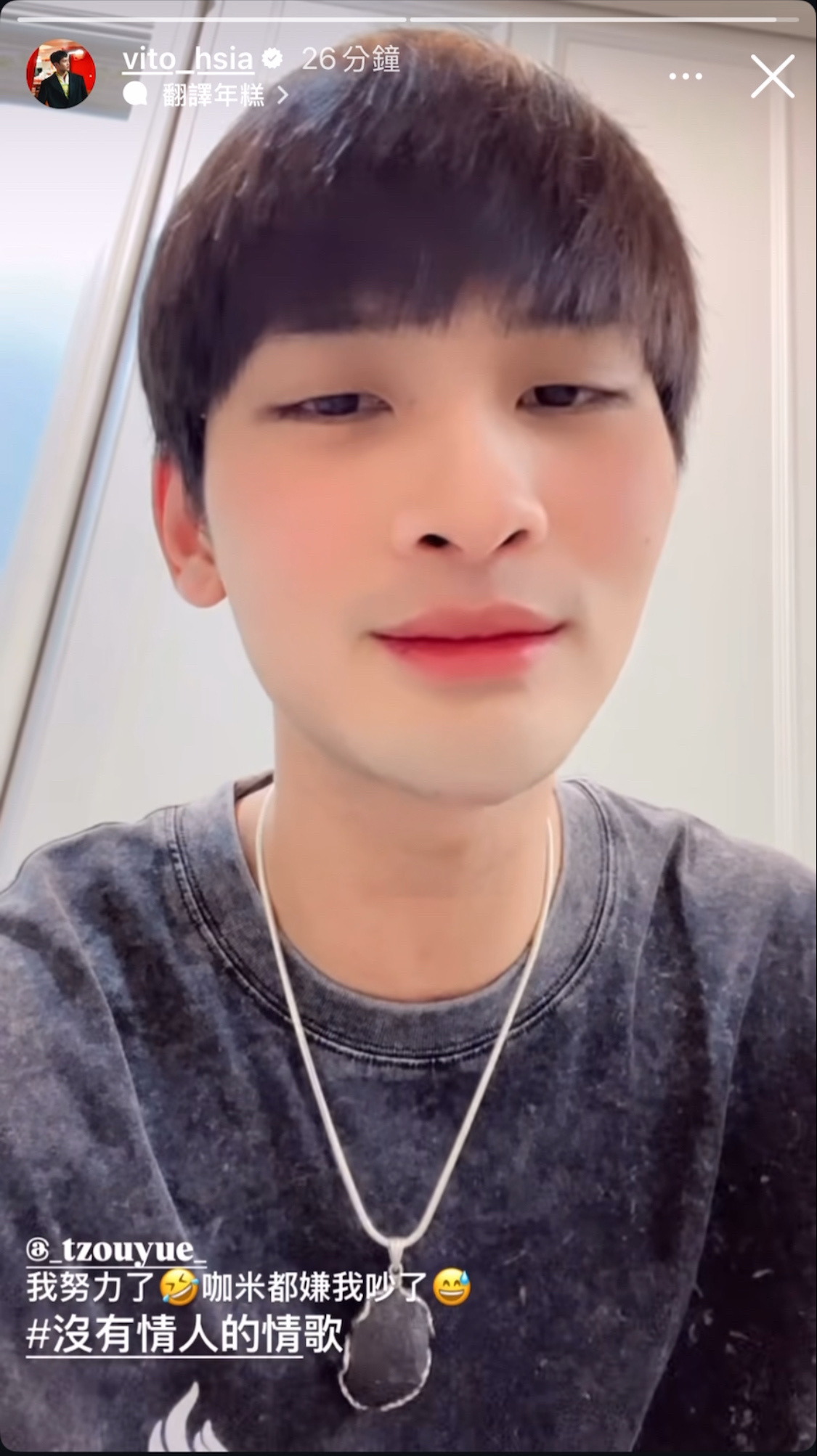Close the story viewer
Viewport: 817px width, 1456px height.
(772, 77)
